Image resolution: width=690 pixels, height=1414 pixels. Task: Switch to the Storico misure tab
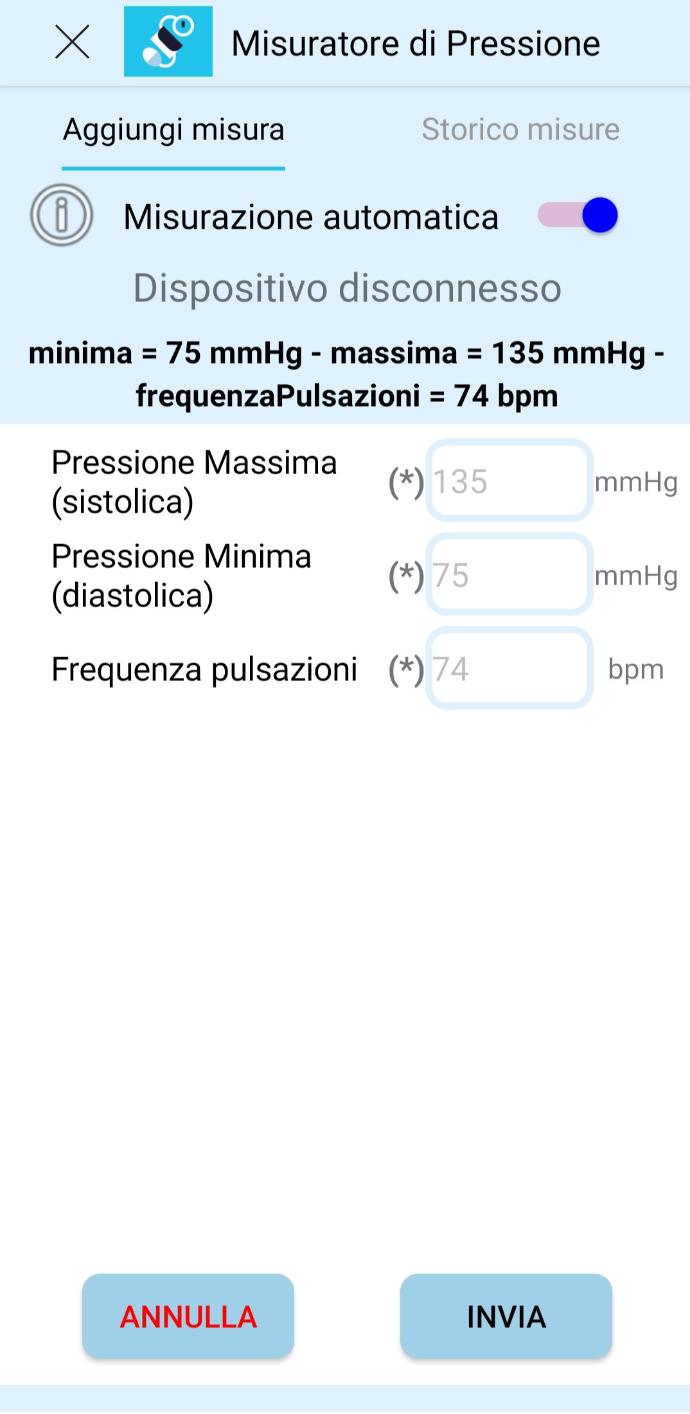520,130
